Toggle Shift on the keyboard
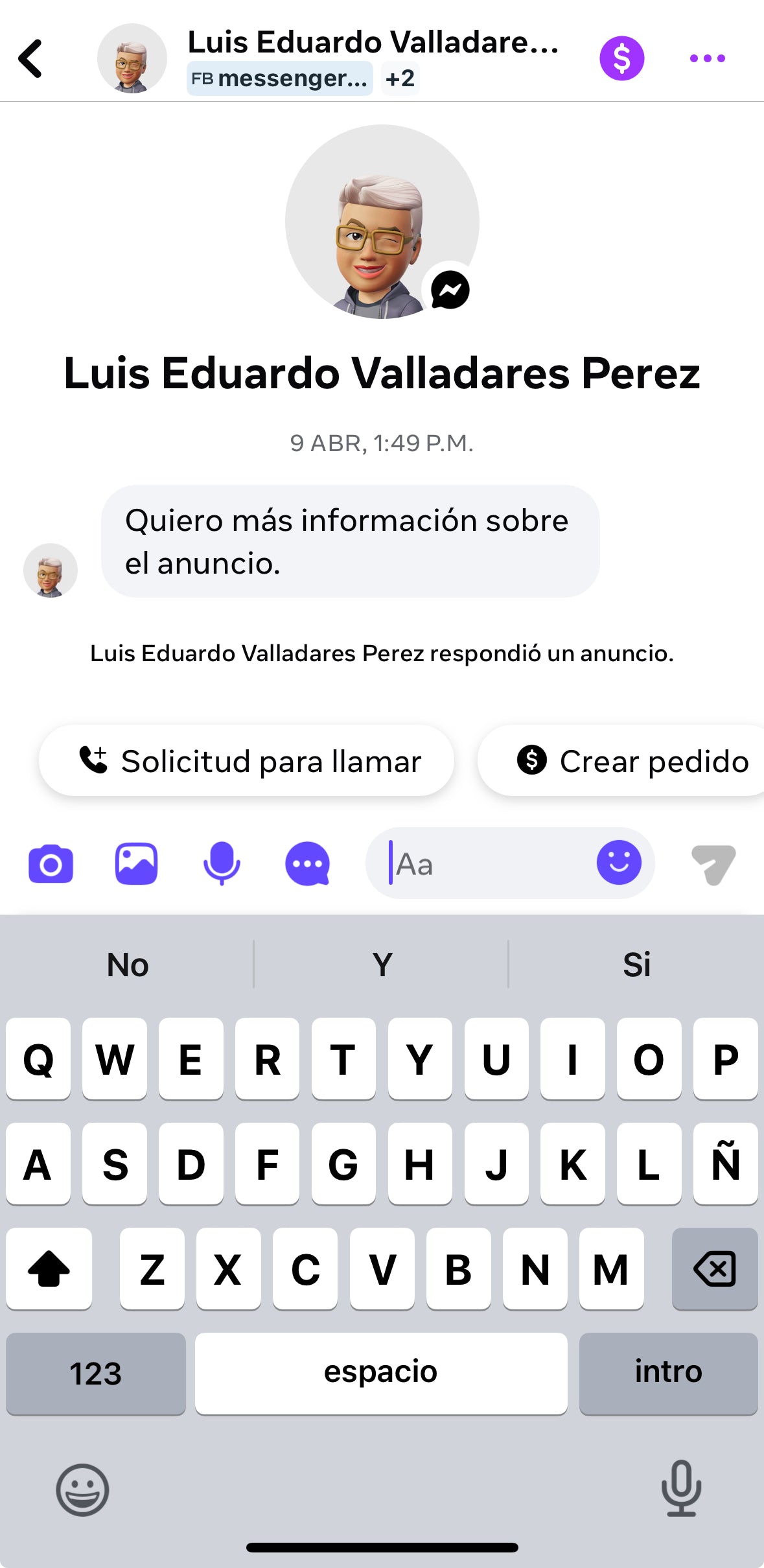 [49, 1269]
